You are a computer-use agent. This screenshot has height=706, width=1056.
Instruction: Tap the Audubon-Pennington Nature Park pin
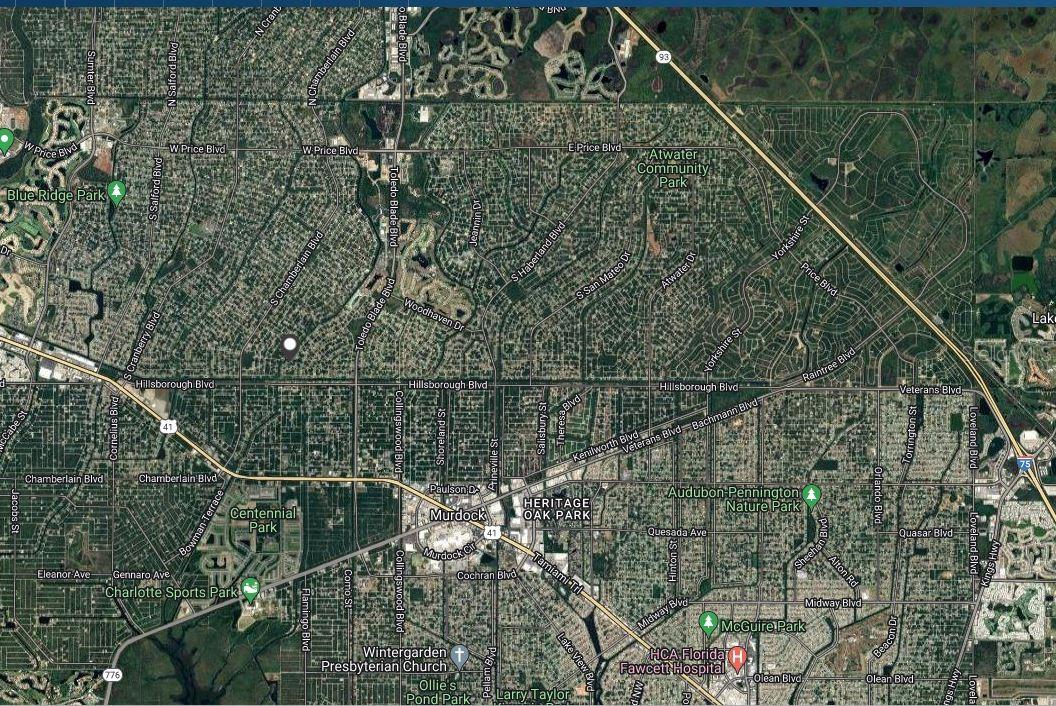[x=811, y=494]
